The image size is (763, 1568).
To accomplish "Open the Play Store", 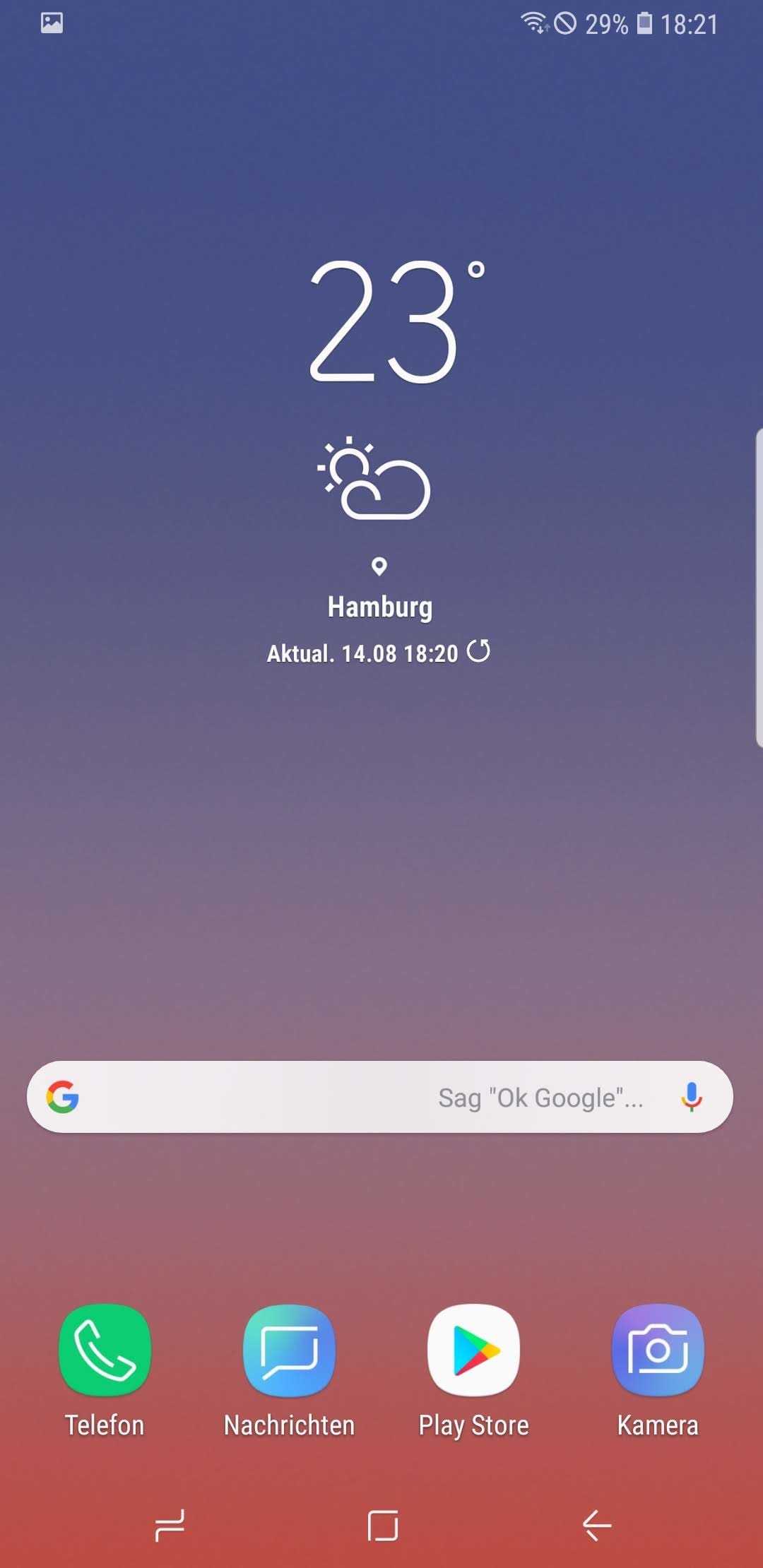I will [x=473, y=1350].
